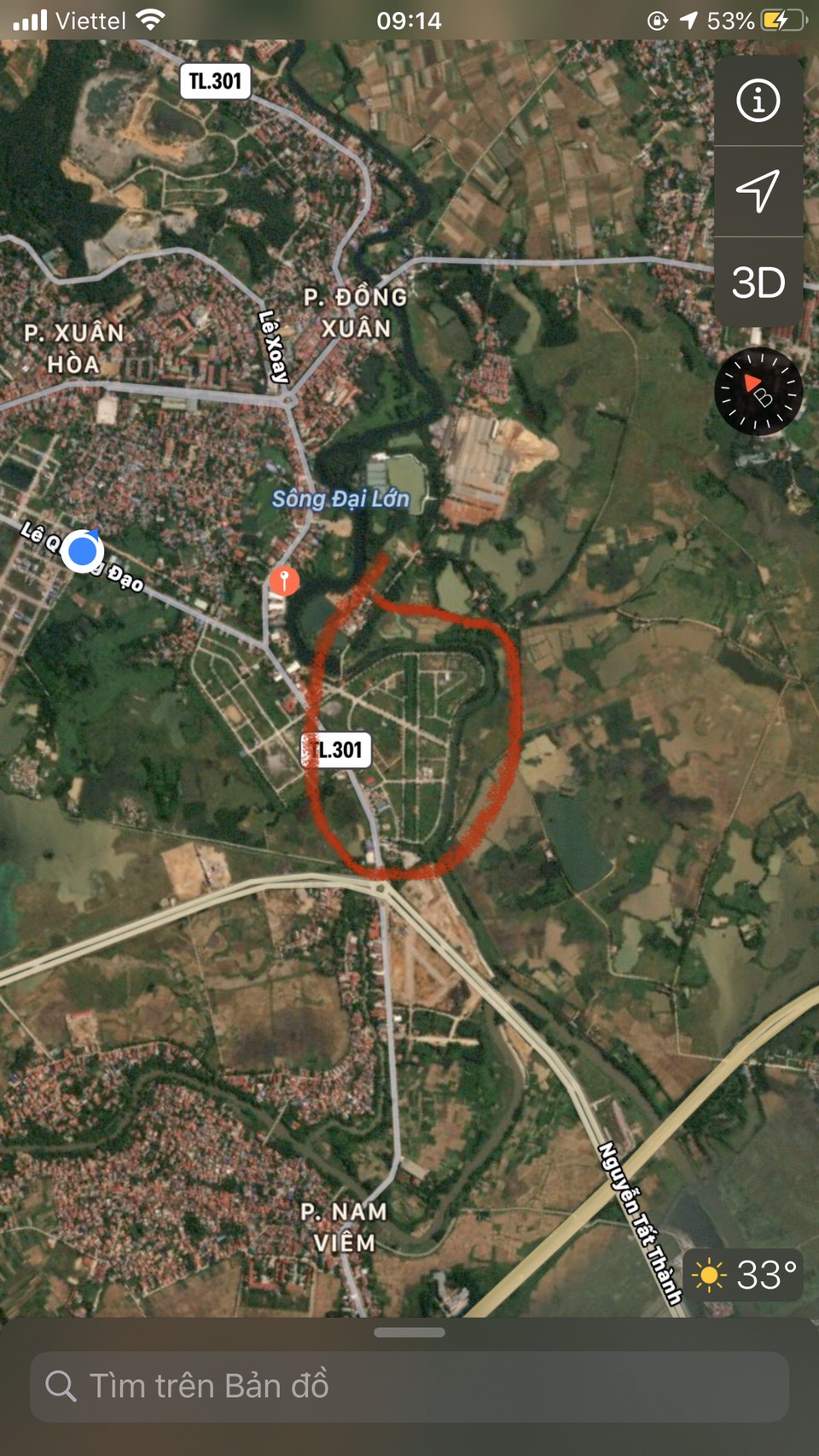Screen dimensions: 819x1456
Task: Tap the blue current location dot
Action: click(x=83, y=550)
